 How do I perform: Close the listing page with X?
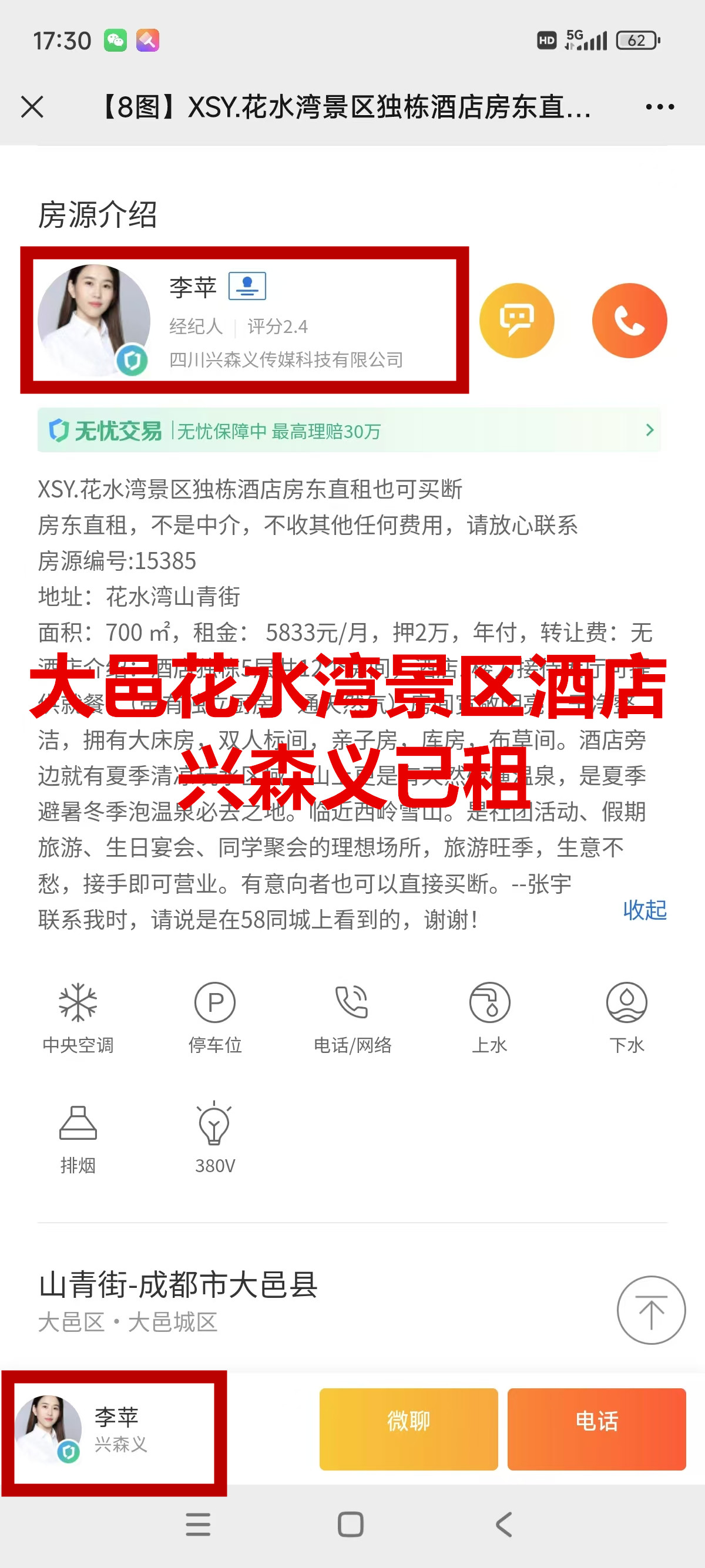32,107
